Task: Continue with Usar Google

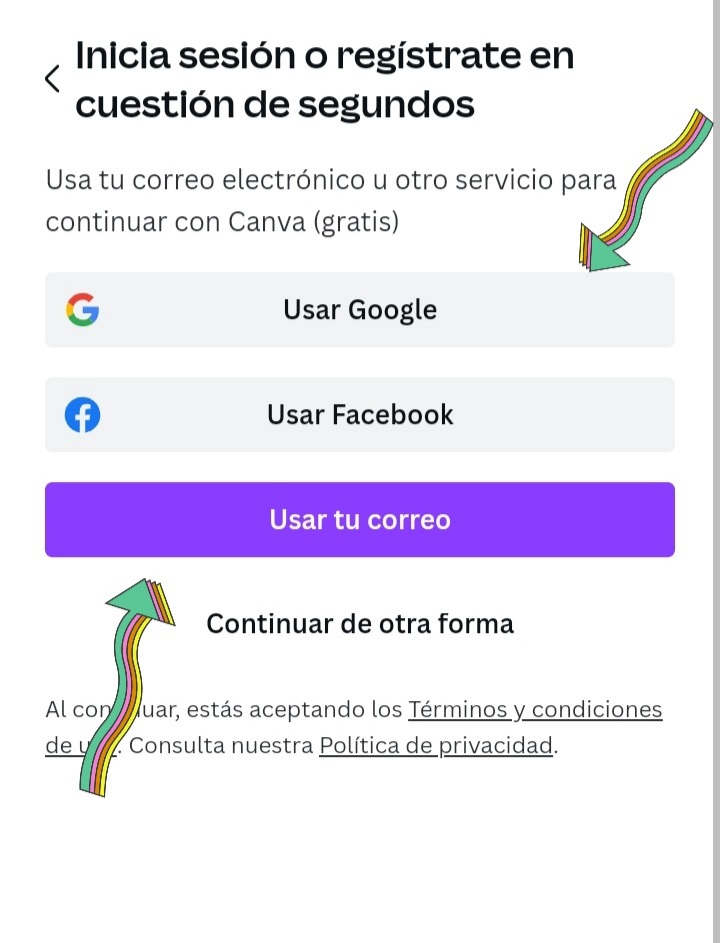Action: pos(360,310)
